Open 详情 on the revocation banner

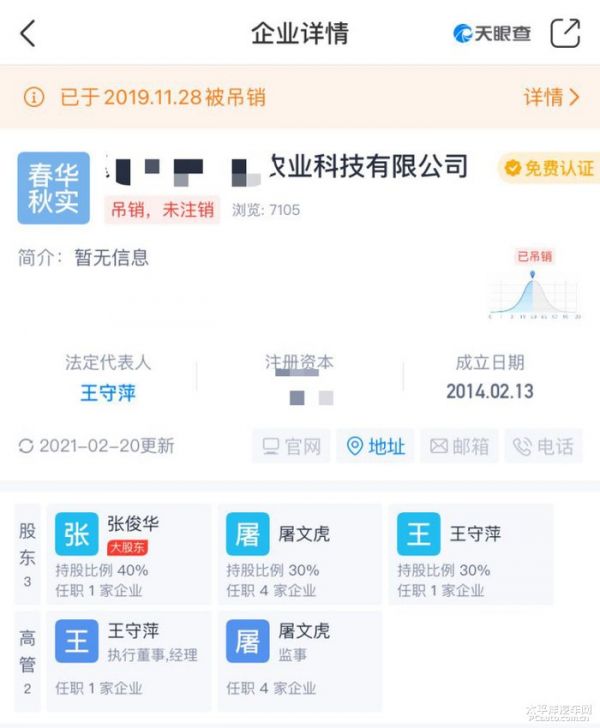click(x=551, y=97)
